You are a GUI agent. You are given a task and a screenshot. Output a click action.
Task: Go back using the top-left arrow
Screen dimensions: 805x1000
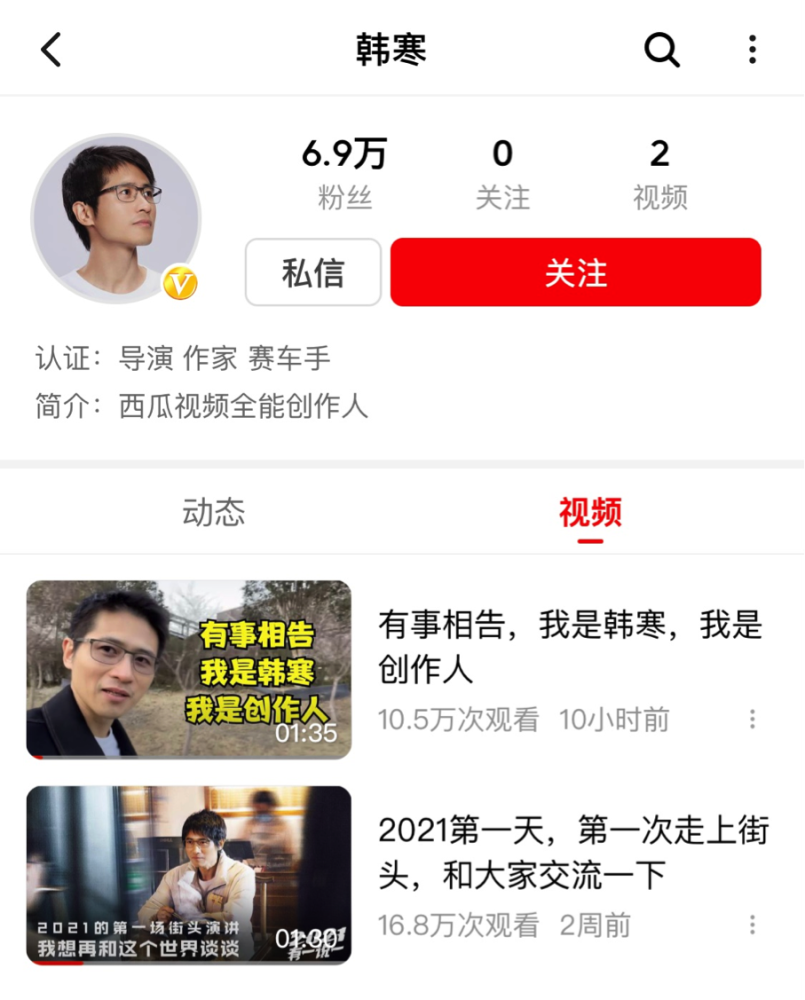point(52,49)
